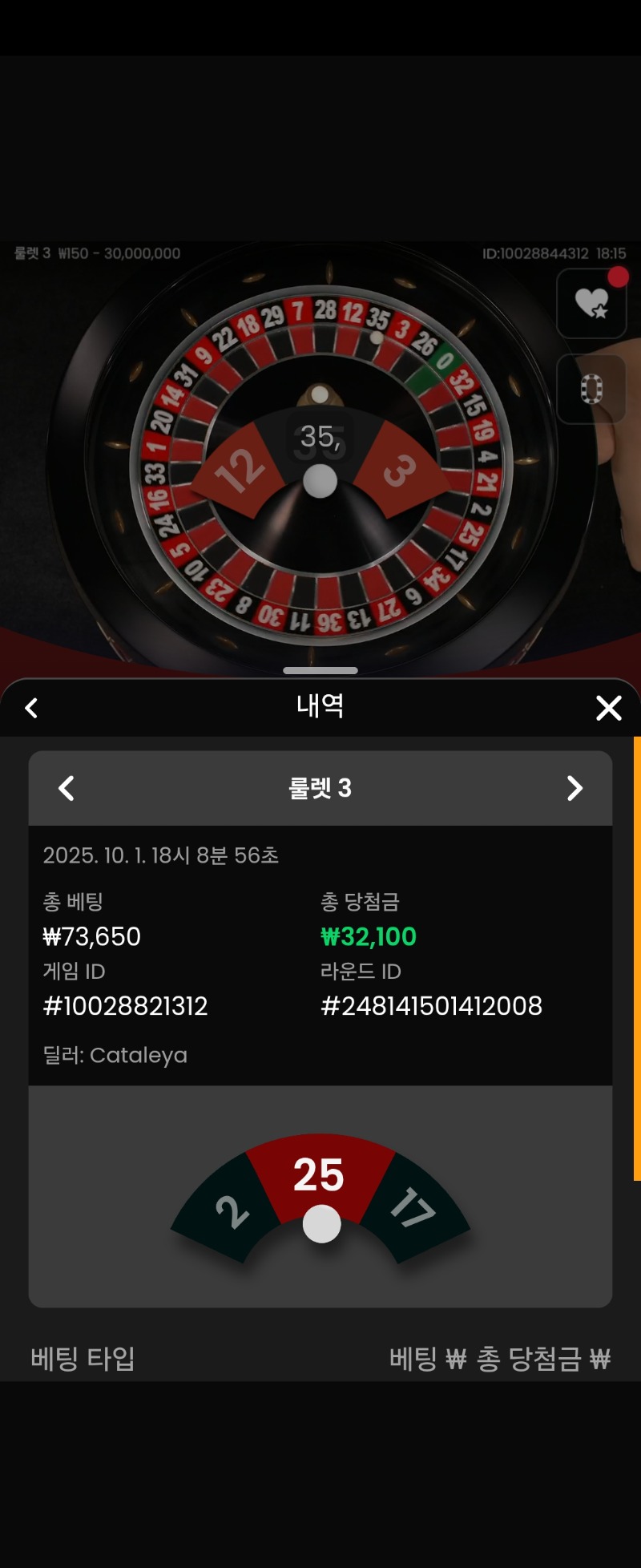Close the 내역 history panel

(609, 708)
